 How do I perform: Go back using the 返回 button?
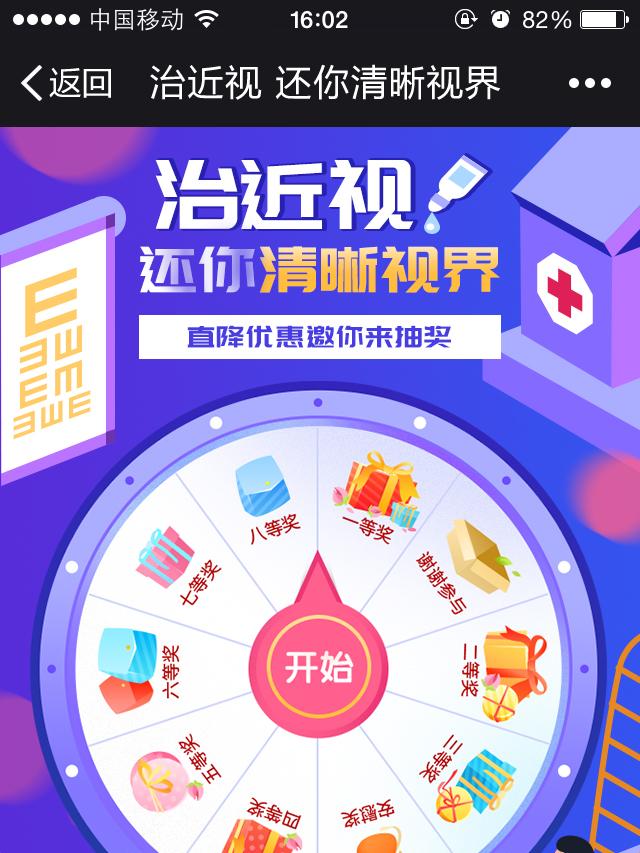tap(66, 83)
